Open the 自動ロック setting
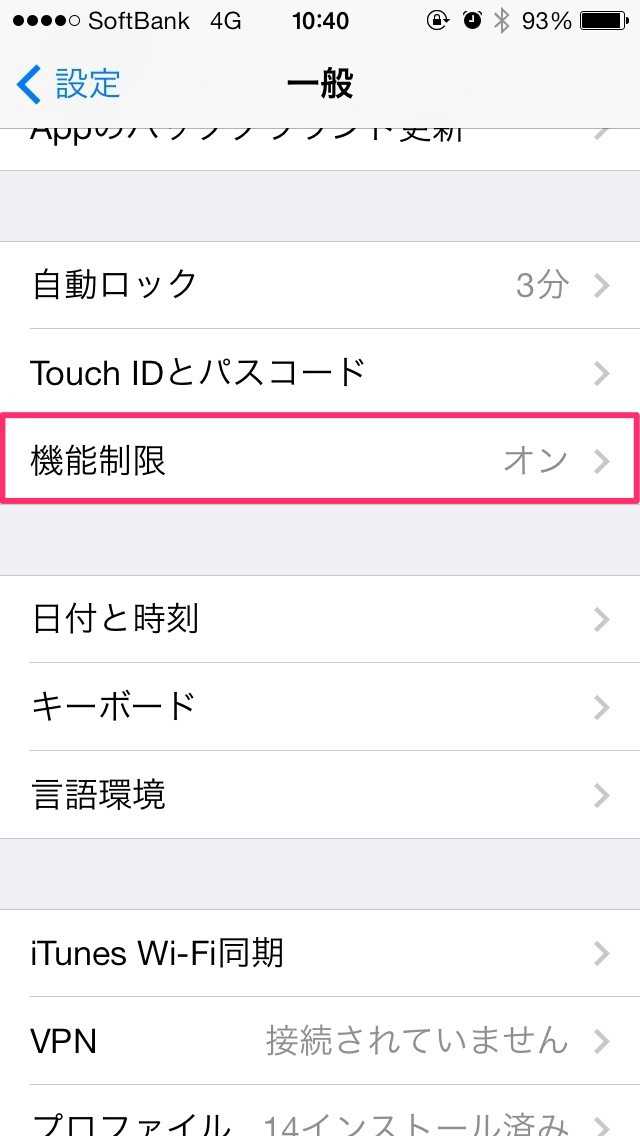This screenshot has height=1136, width=640. [x=320, y=285]
